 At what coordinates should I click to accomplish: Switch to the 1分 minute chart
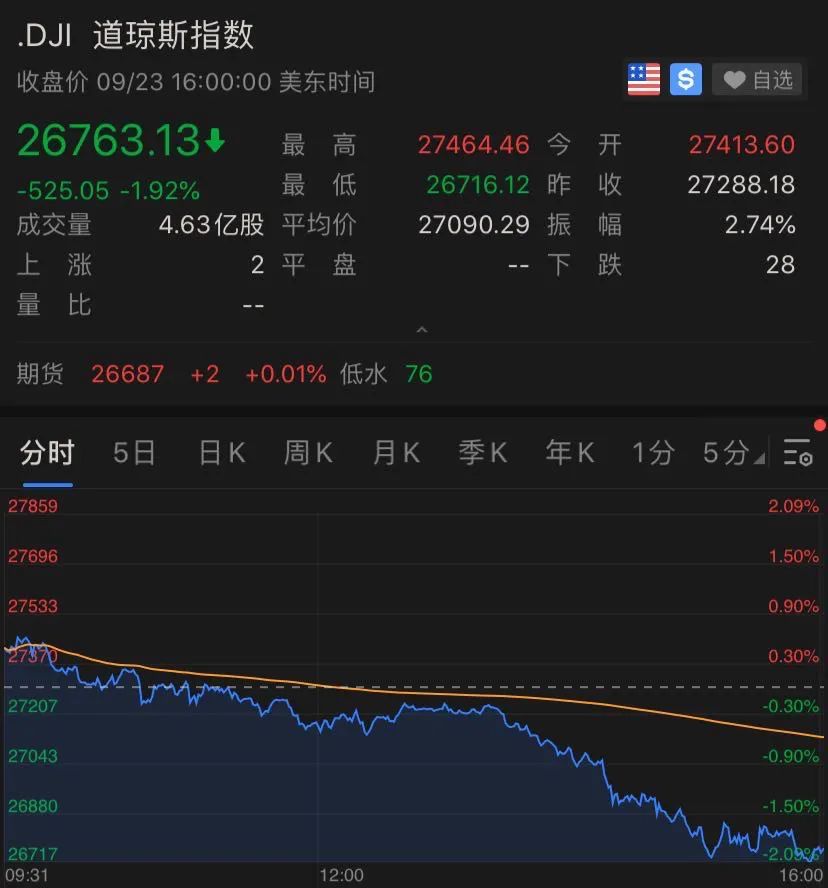pyautogui.click(x=652, y=453)
